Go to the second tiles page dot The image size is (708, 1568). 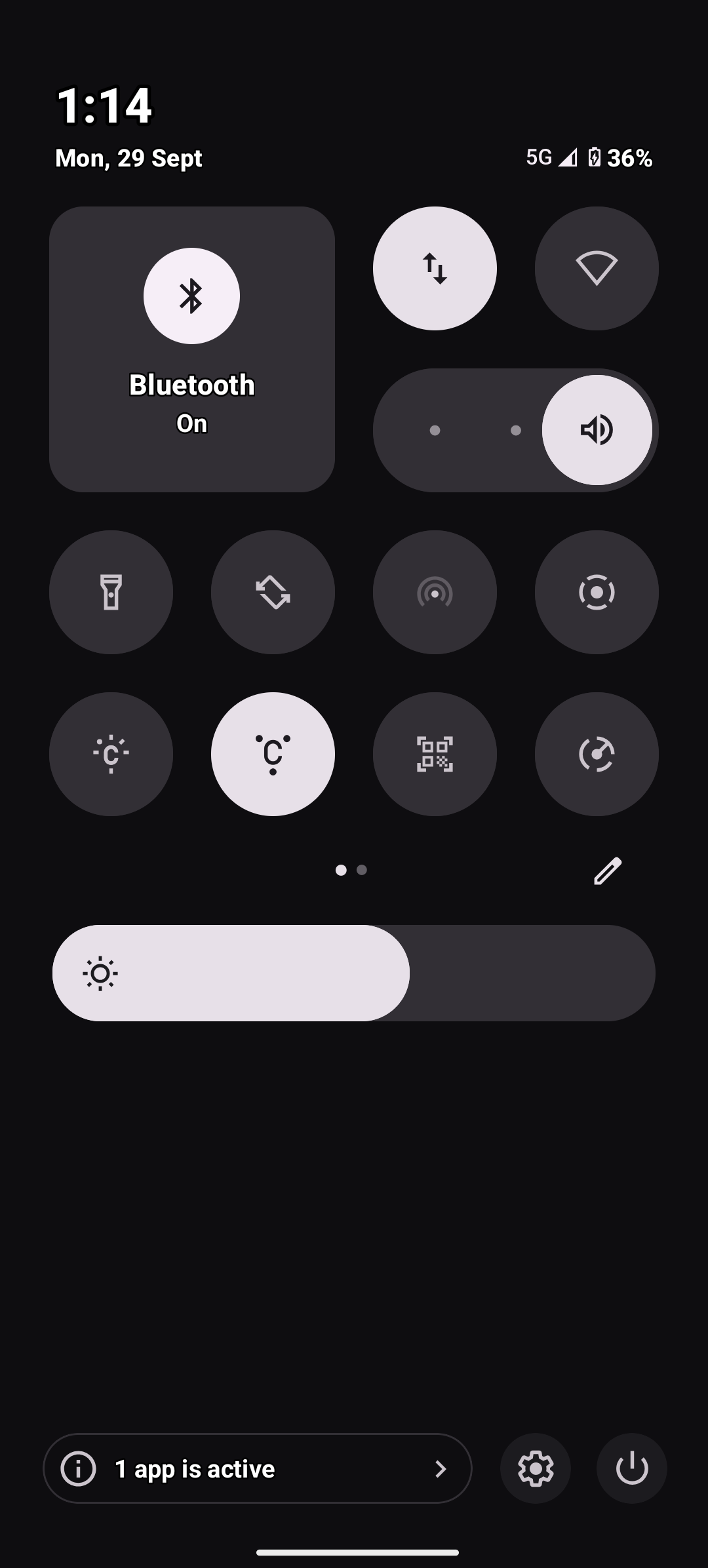click(x=362, y=870)
